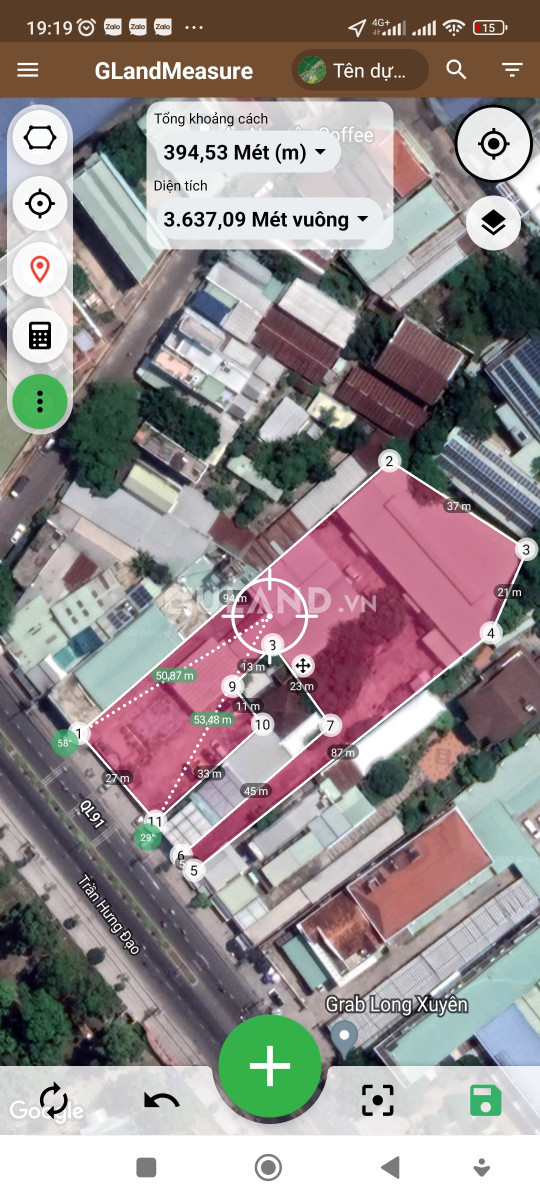This screenshot has width=540, height=1200.
Task: Tap the refresh arrows icon in the bottom bar
Action: pos(54,1101)
